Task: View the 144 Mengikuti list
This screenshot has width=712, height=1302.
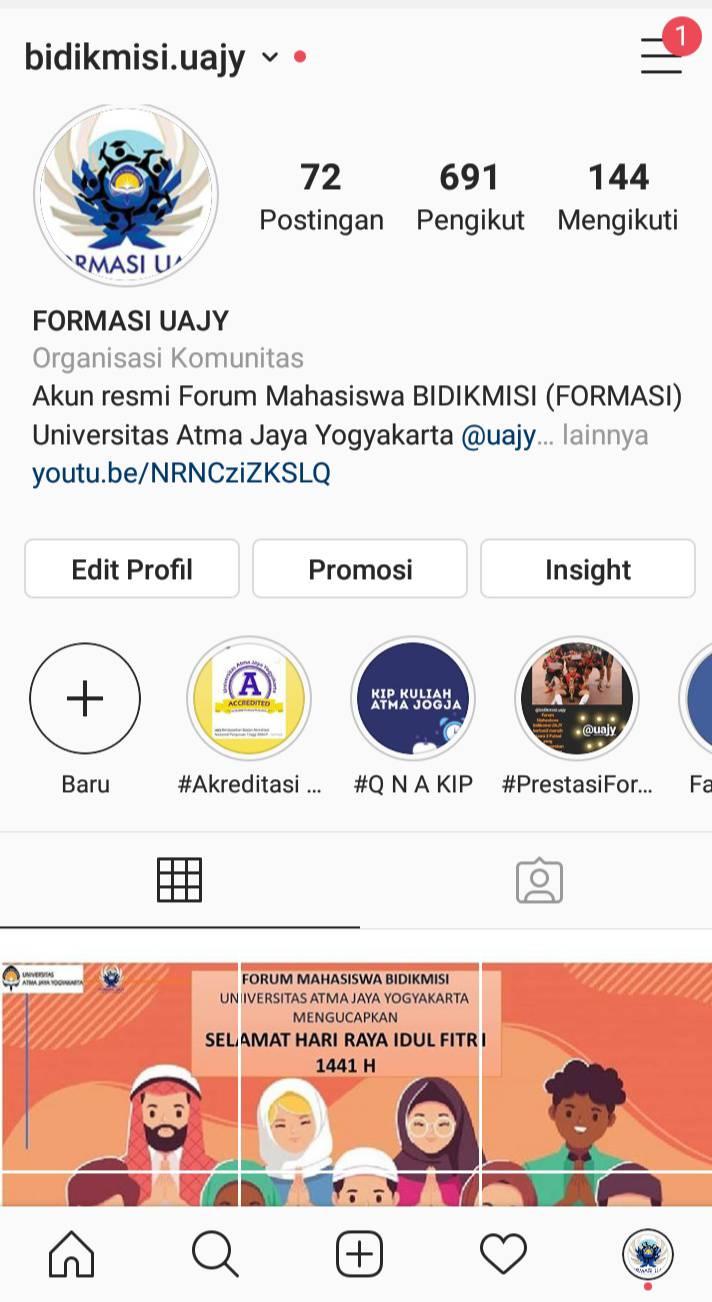Action: (618, 197)
